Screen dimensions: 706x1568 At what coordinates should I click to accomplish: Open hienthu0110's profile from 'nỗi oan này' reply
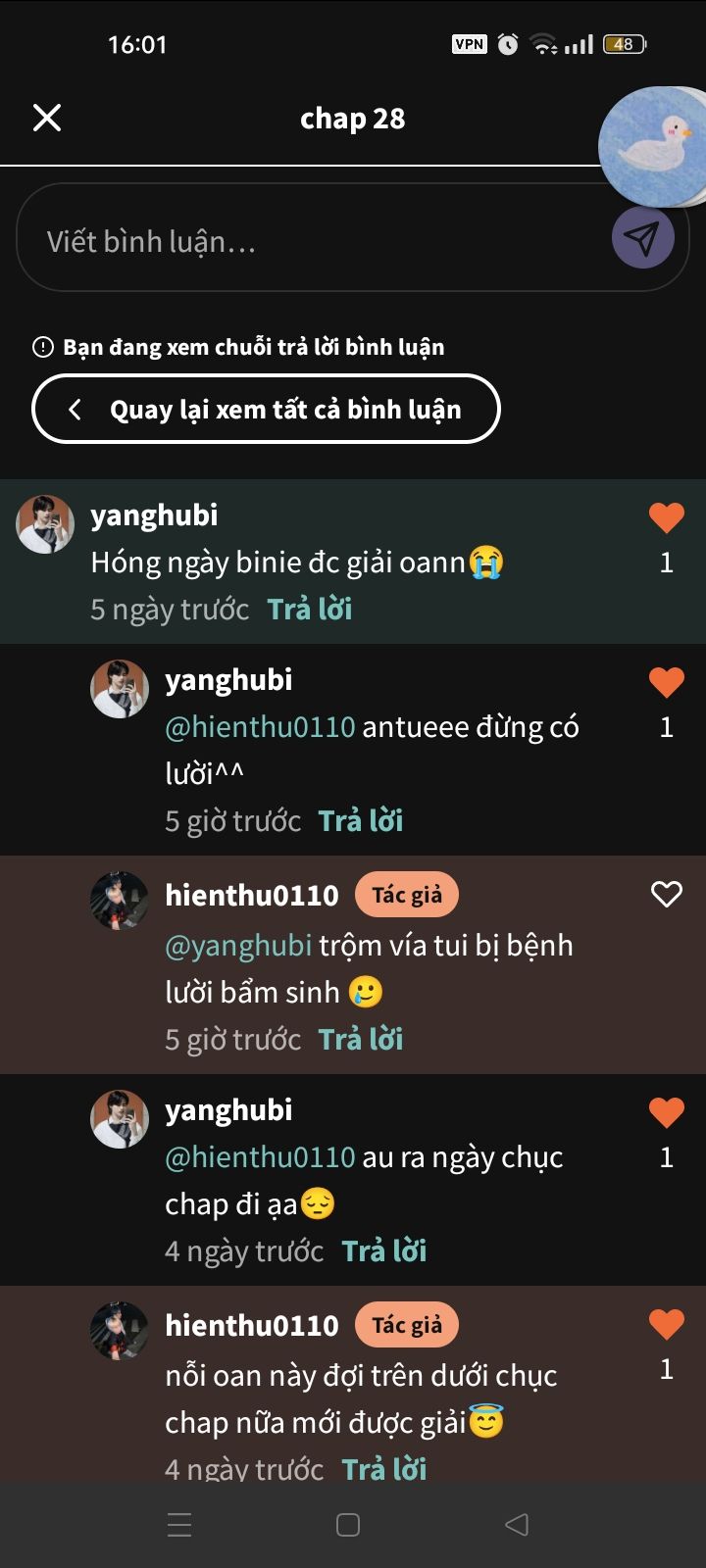(x=120, y=1331)
